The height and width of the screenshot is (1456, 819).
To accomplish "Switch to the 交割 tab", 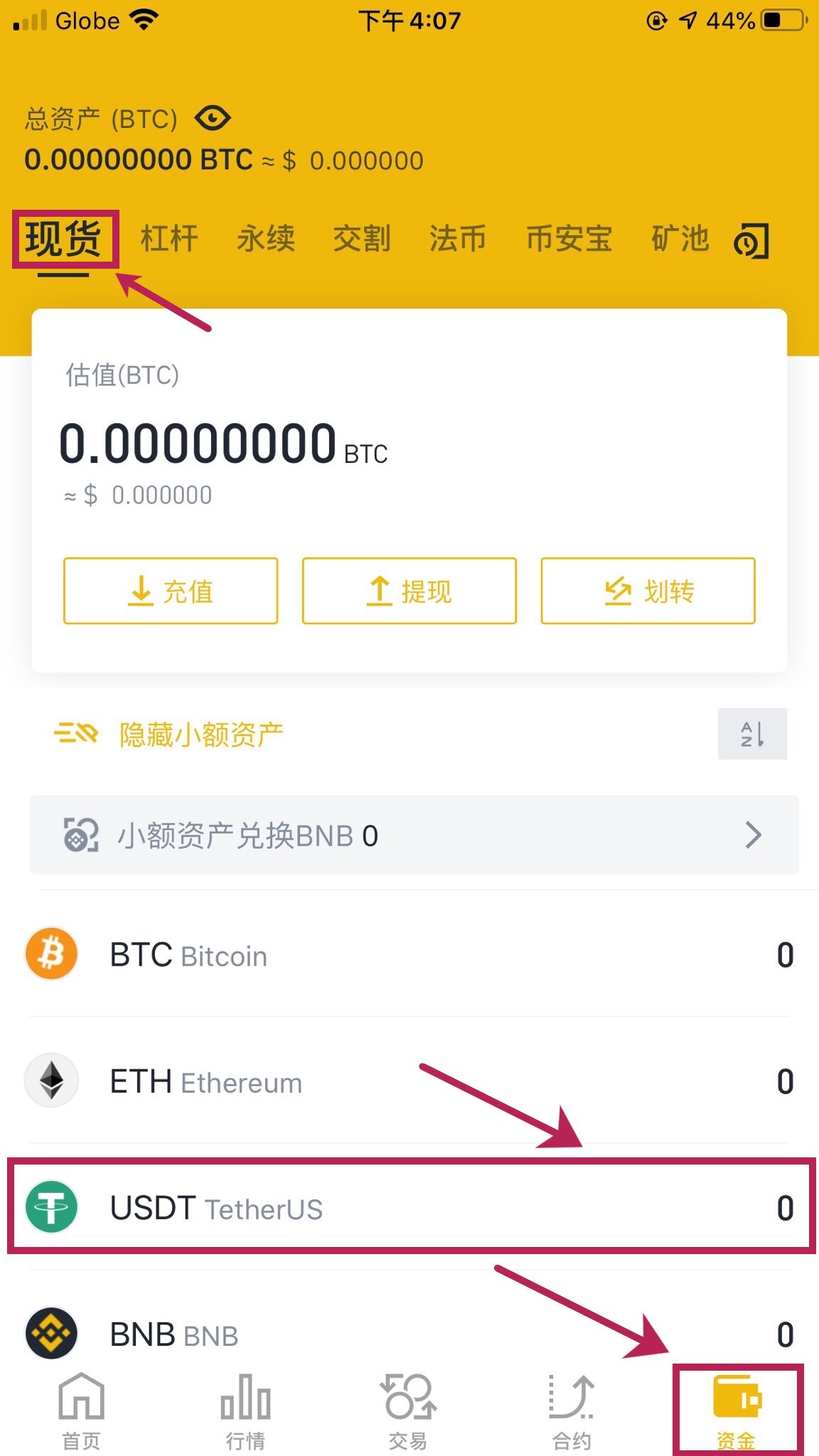I will [362, 239].
